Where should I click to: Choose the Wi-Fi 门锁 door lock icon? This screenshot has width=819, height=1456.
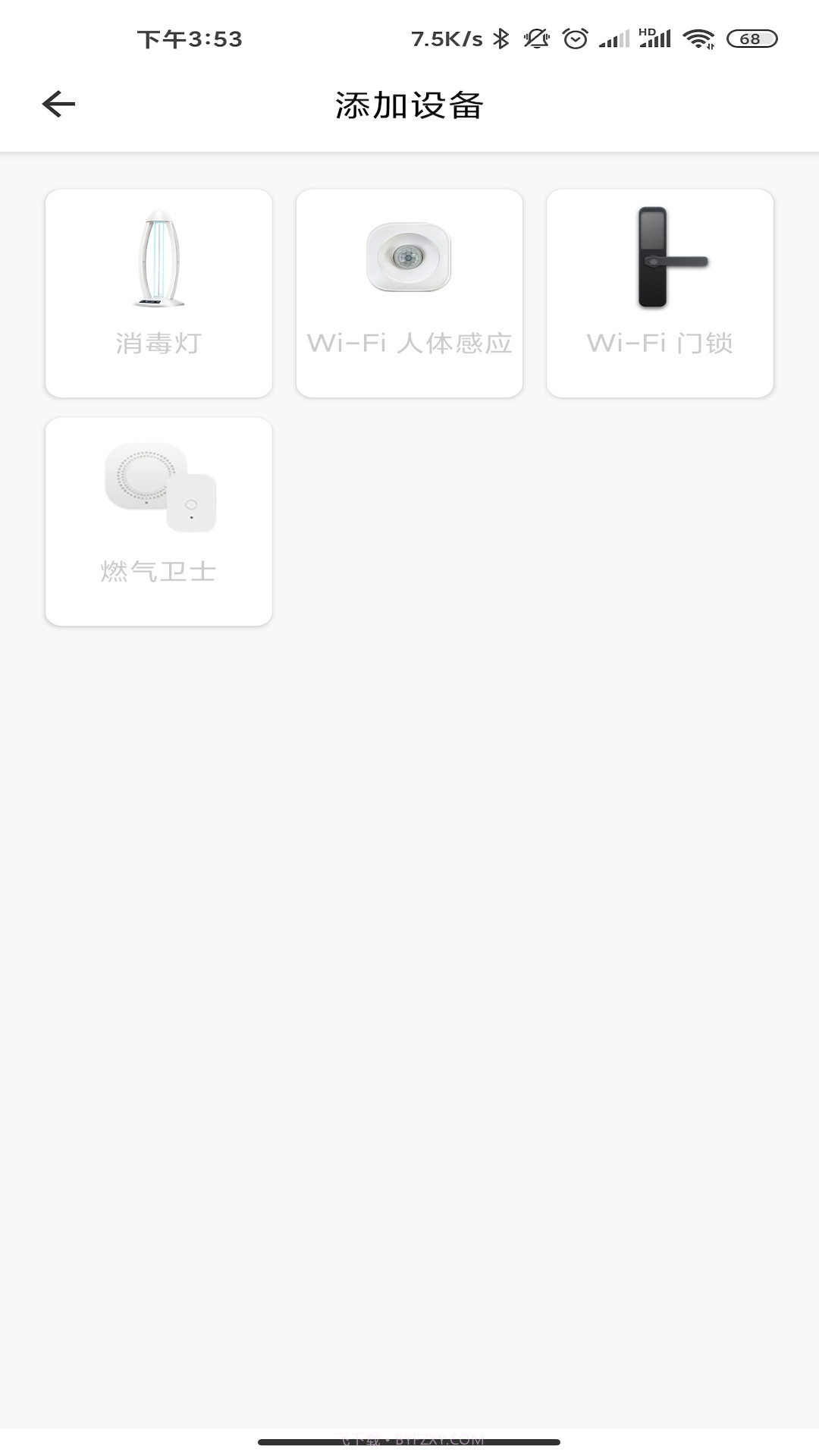660,292
